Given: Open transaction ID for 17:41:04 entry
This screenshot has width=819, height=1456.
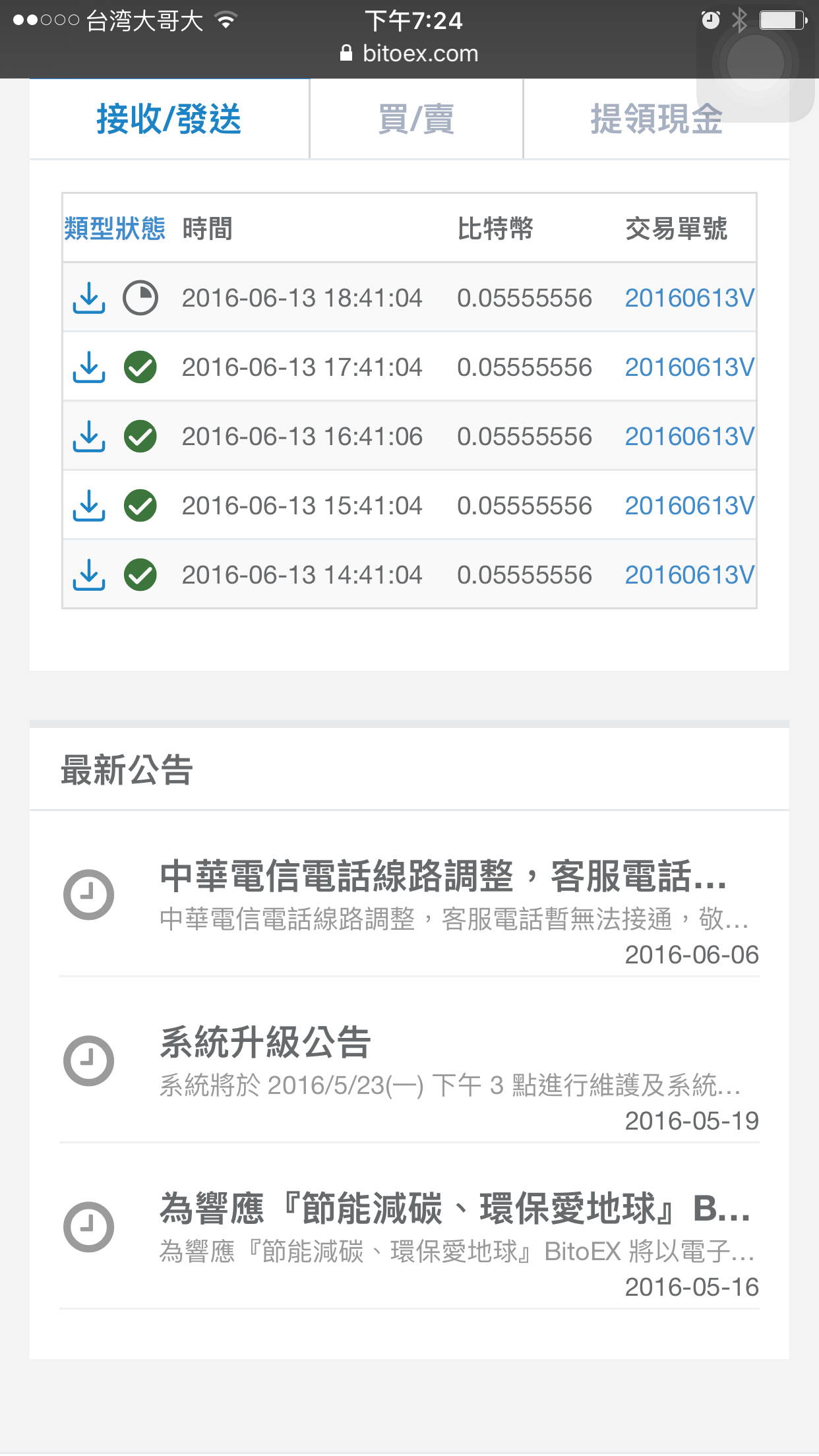Looking at the screenshot, I should coord(690,367).
